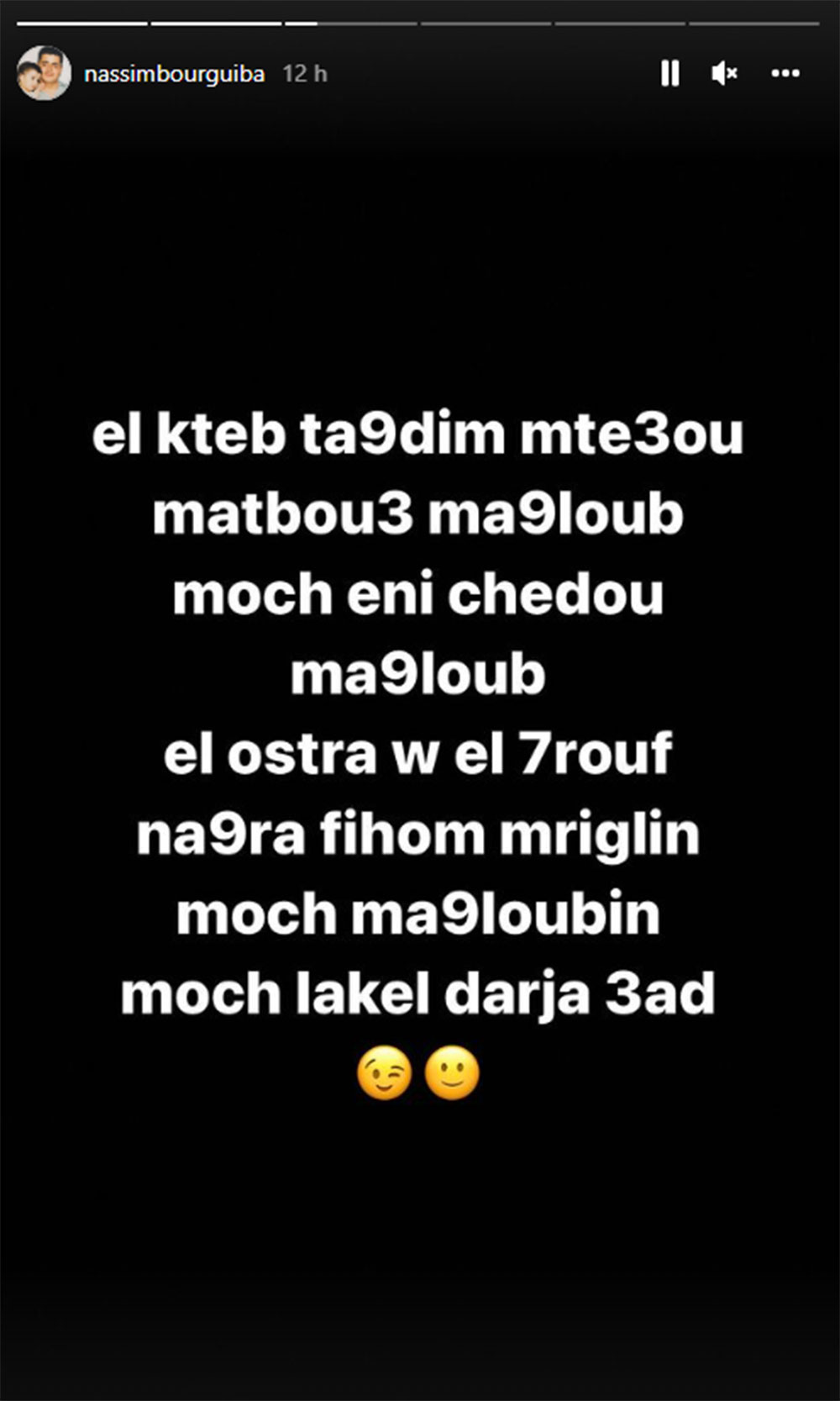Open nassimbourguiba's profile picture
840x1401 pixels.
pyautogui.click(x=44, y=74)
